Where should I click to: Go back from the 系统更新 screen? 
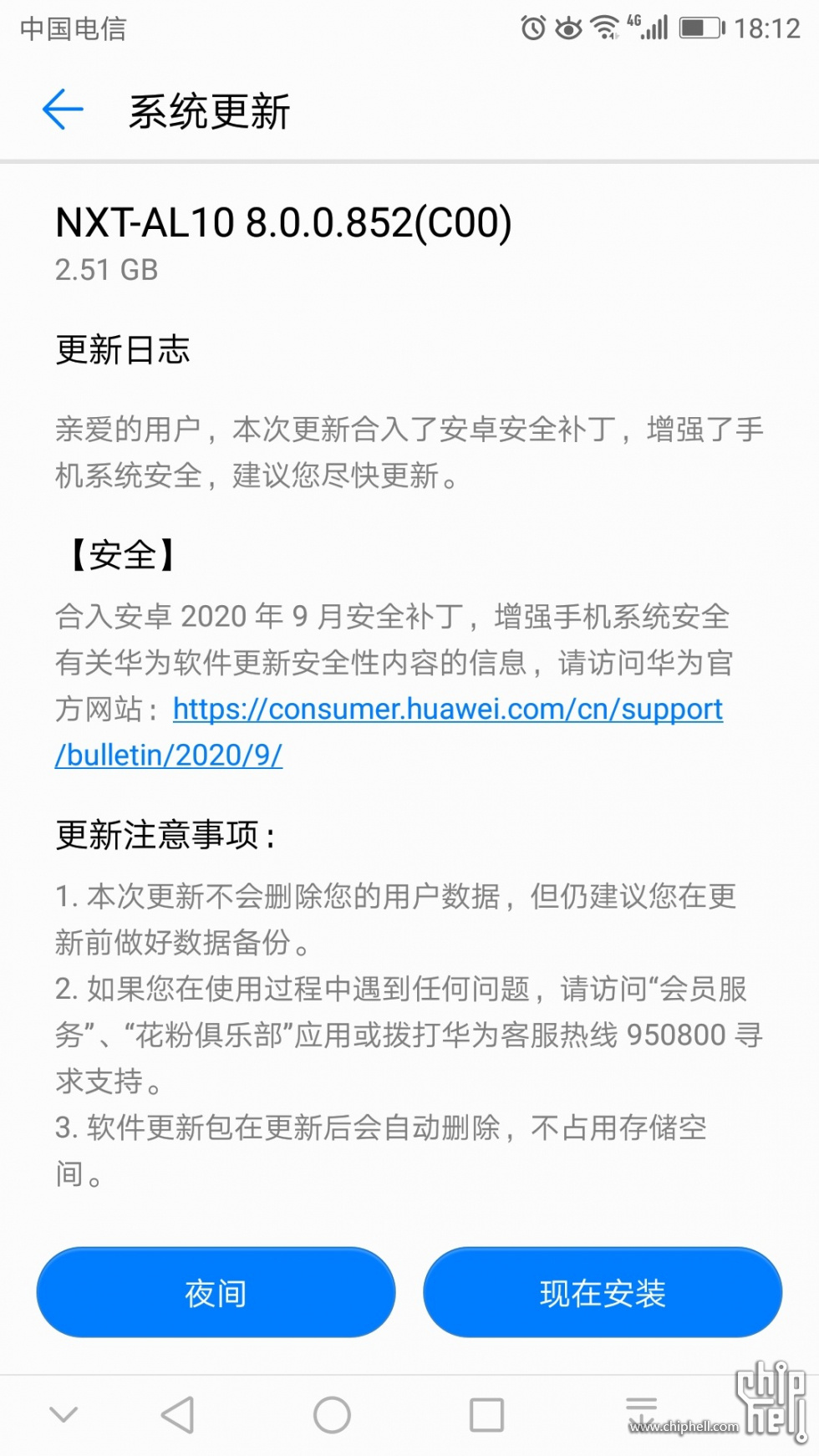(x=63, y=109)
